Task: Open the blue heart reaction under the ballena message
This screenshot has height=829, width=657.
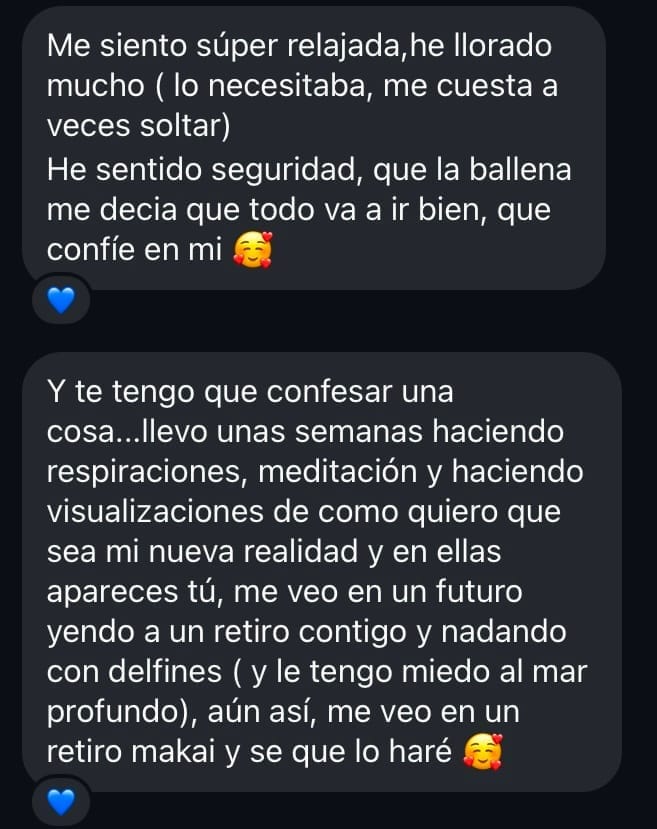Action: [x=62, y=300]
